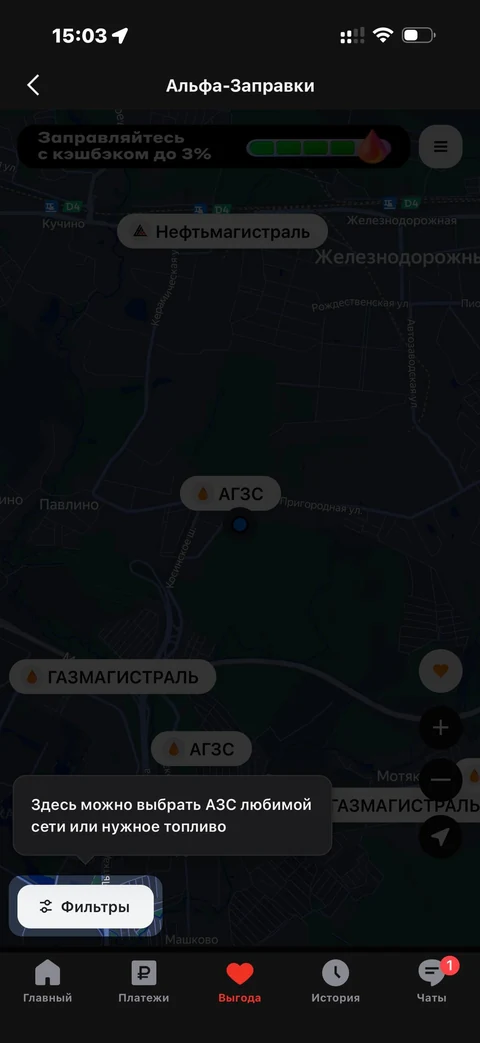Center the map on my location
This screenshot has height=1043, width=480.
tap(440, 837)
